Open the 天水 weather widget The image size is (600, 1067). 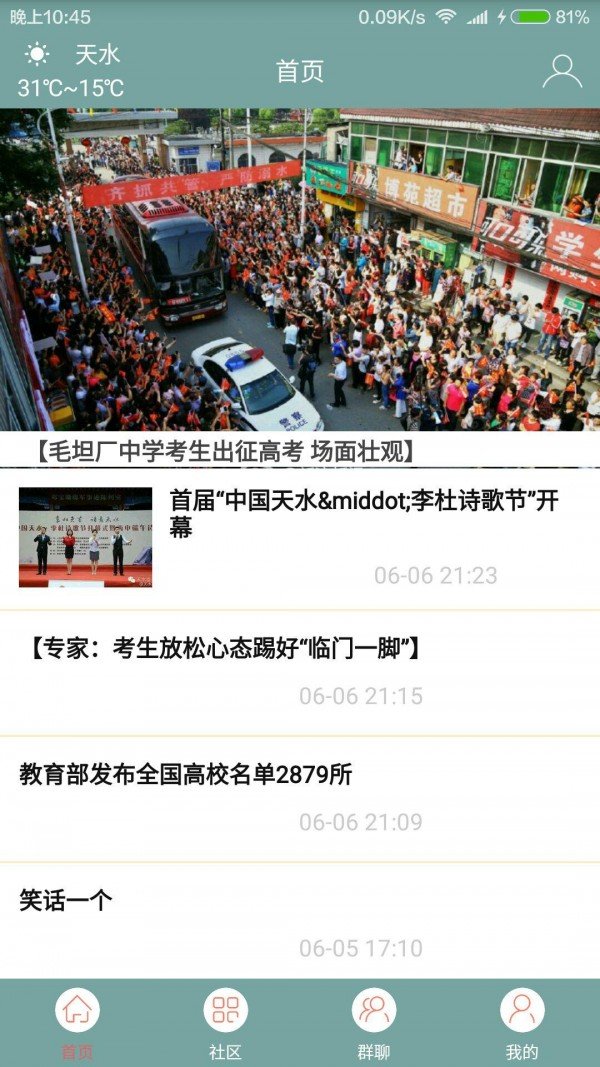[x=71, y=71]
